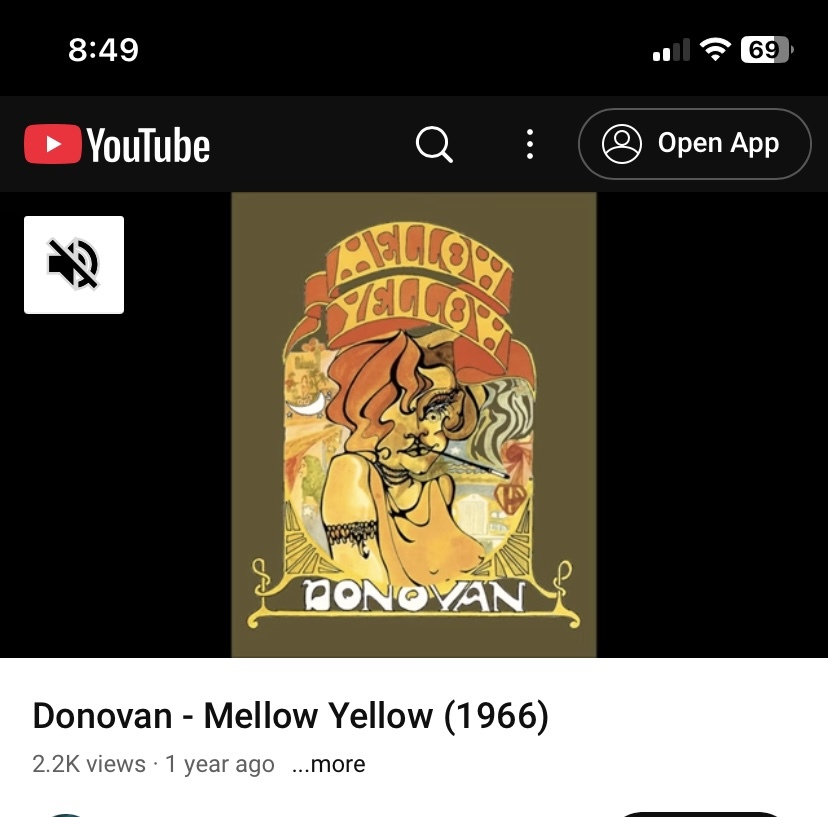Expand the description with ...more
The image size is (828, 817).
(329, 765)
